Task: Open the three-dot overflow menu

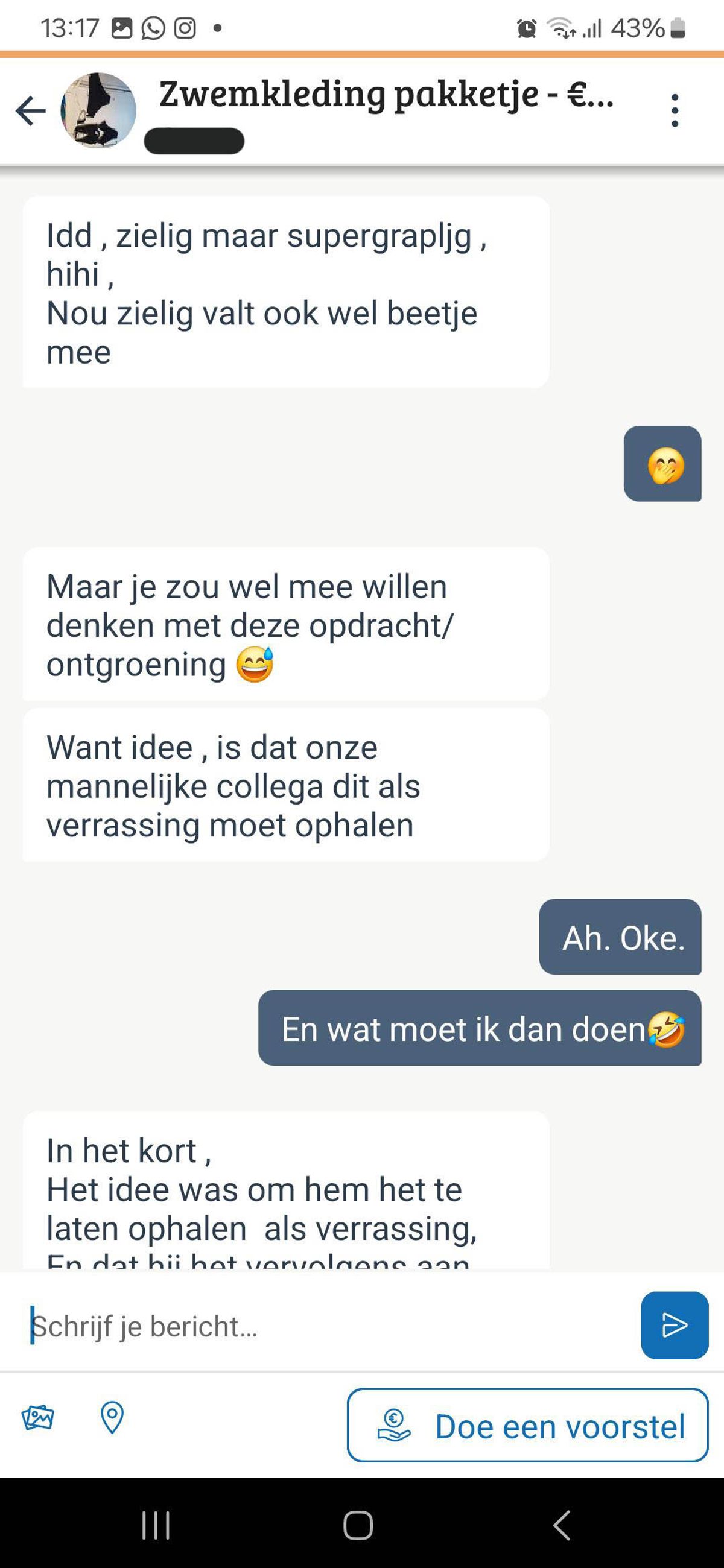Action: [x=674, y=111]
